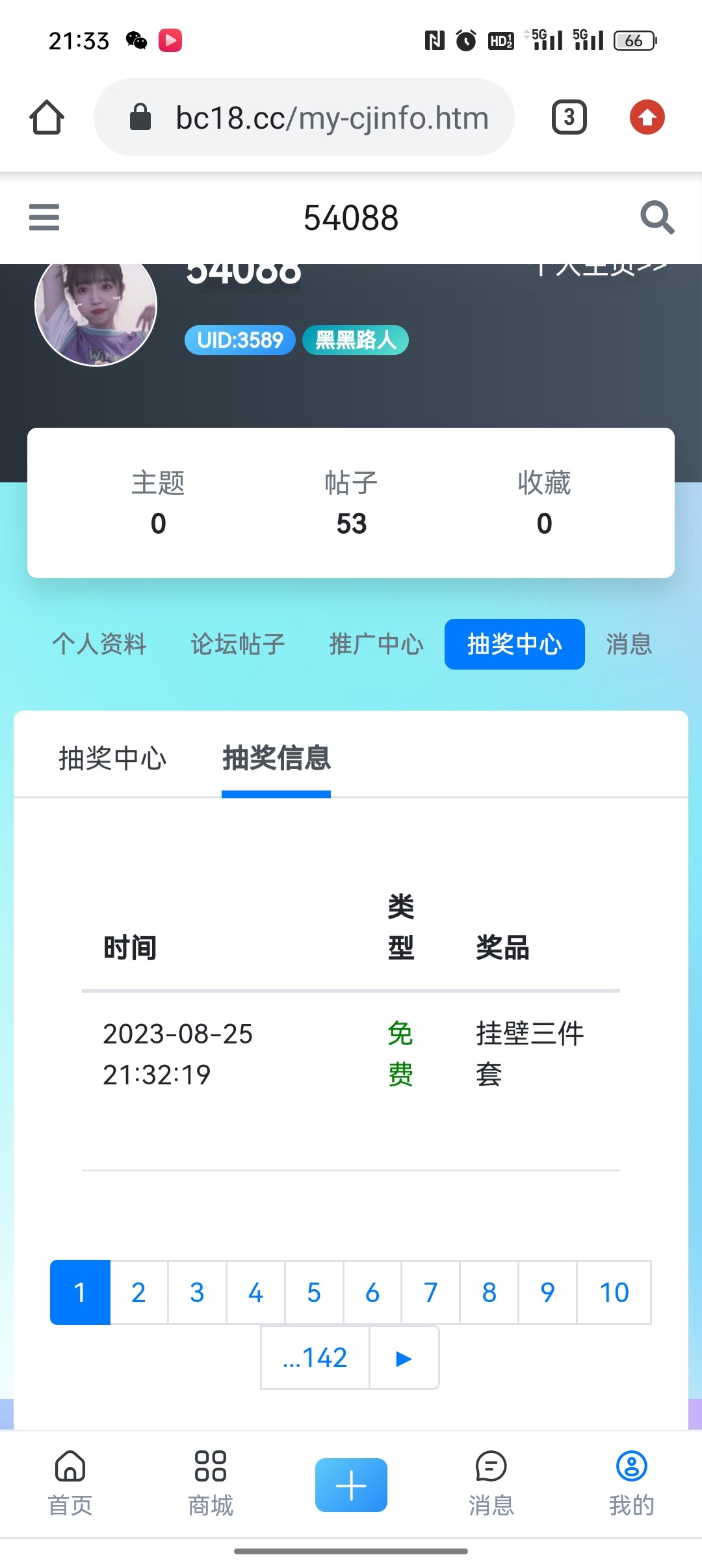Switch to 论坛帖子 tab

point(237,644)
